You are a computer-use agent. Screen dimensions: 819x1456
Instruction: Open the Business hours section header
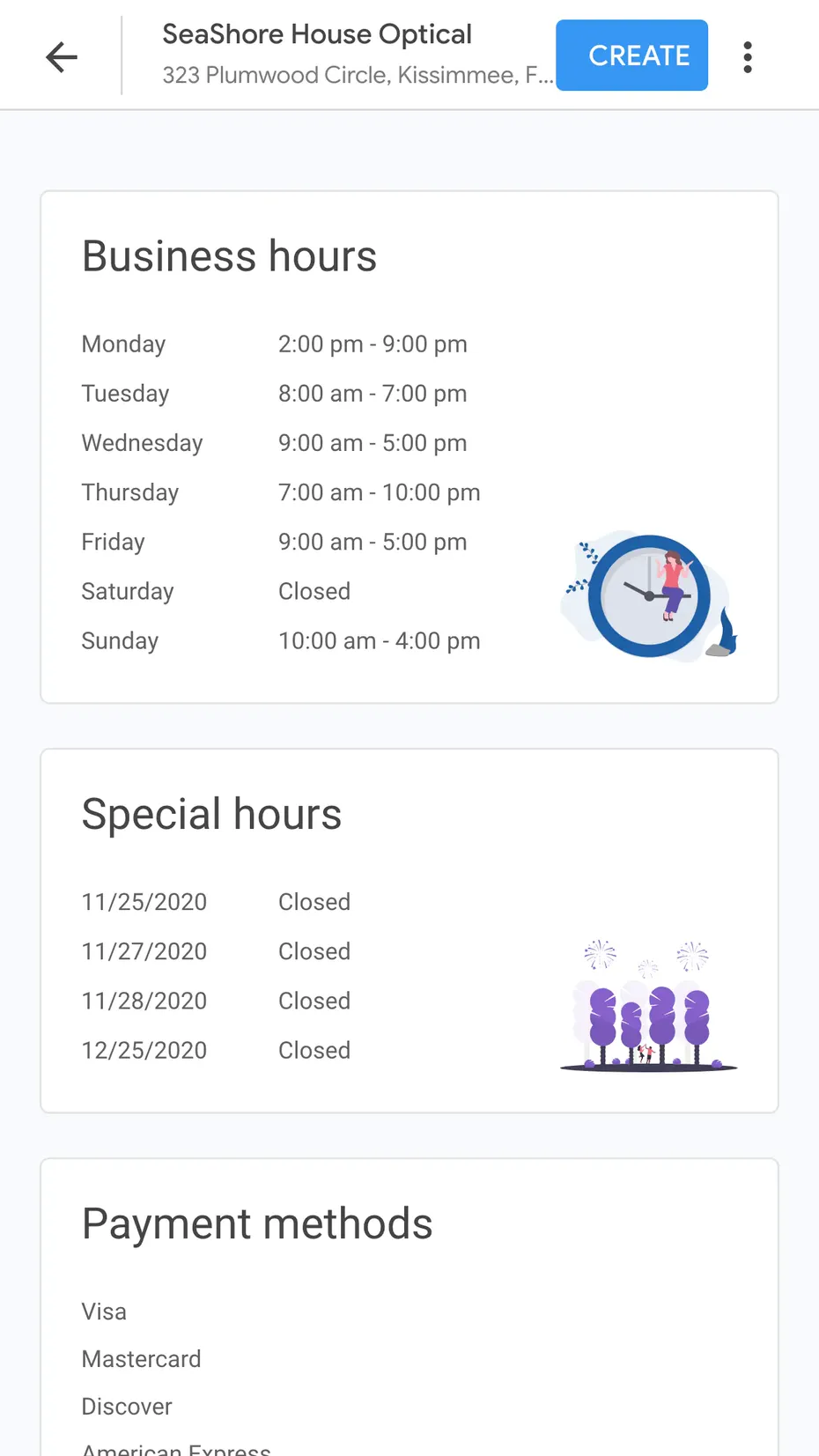point(229,256)
